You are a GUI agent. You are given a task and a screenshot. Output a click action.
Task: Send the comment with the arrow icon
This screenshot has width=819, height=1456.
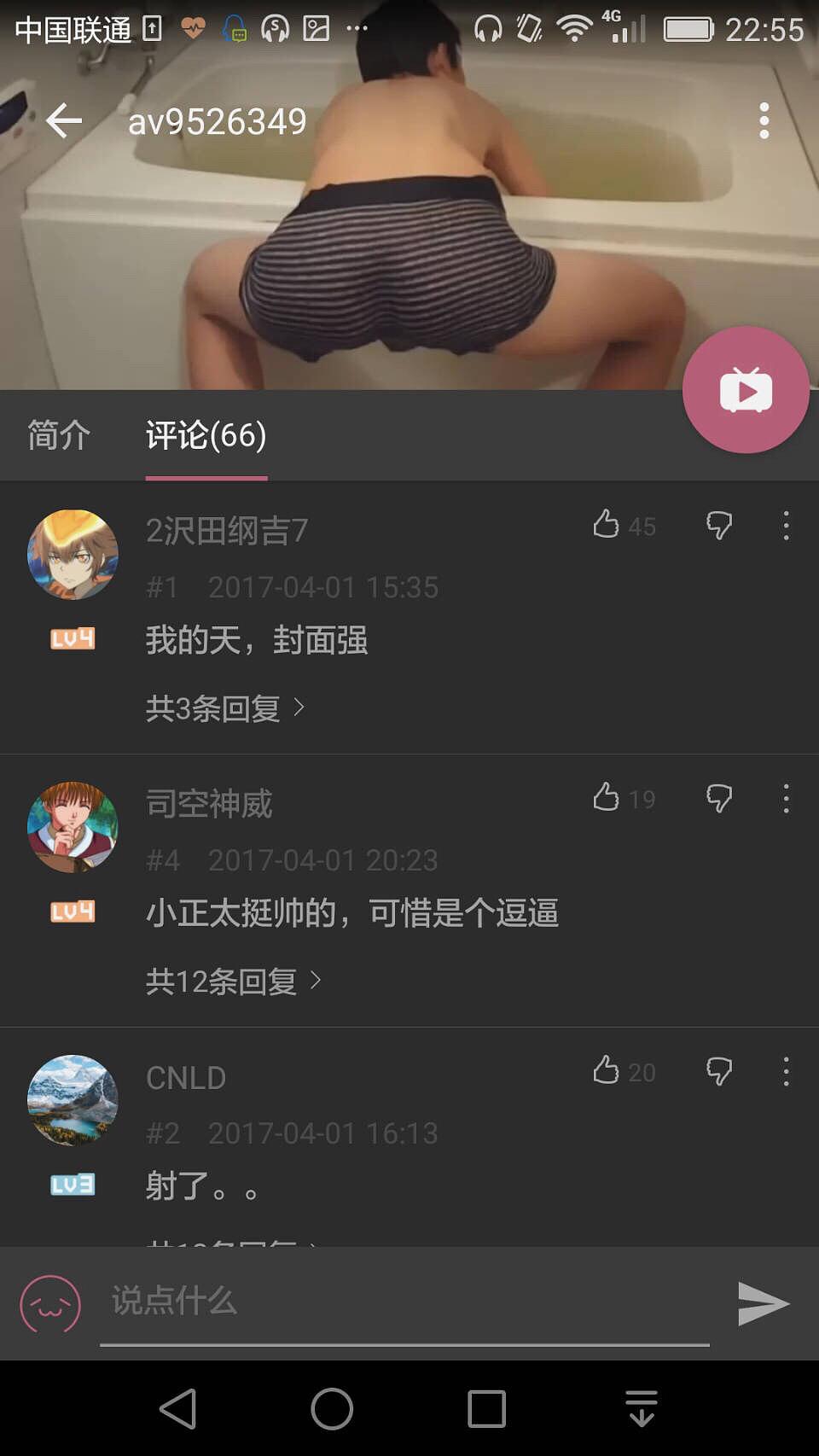coord(763,1303)
